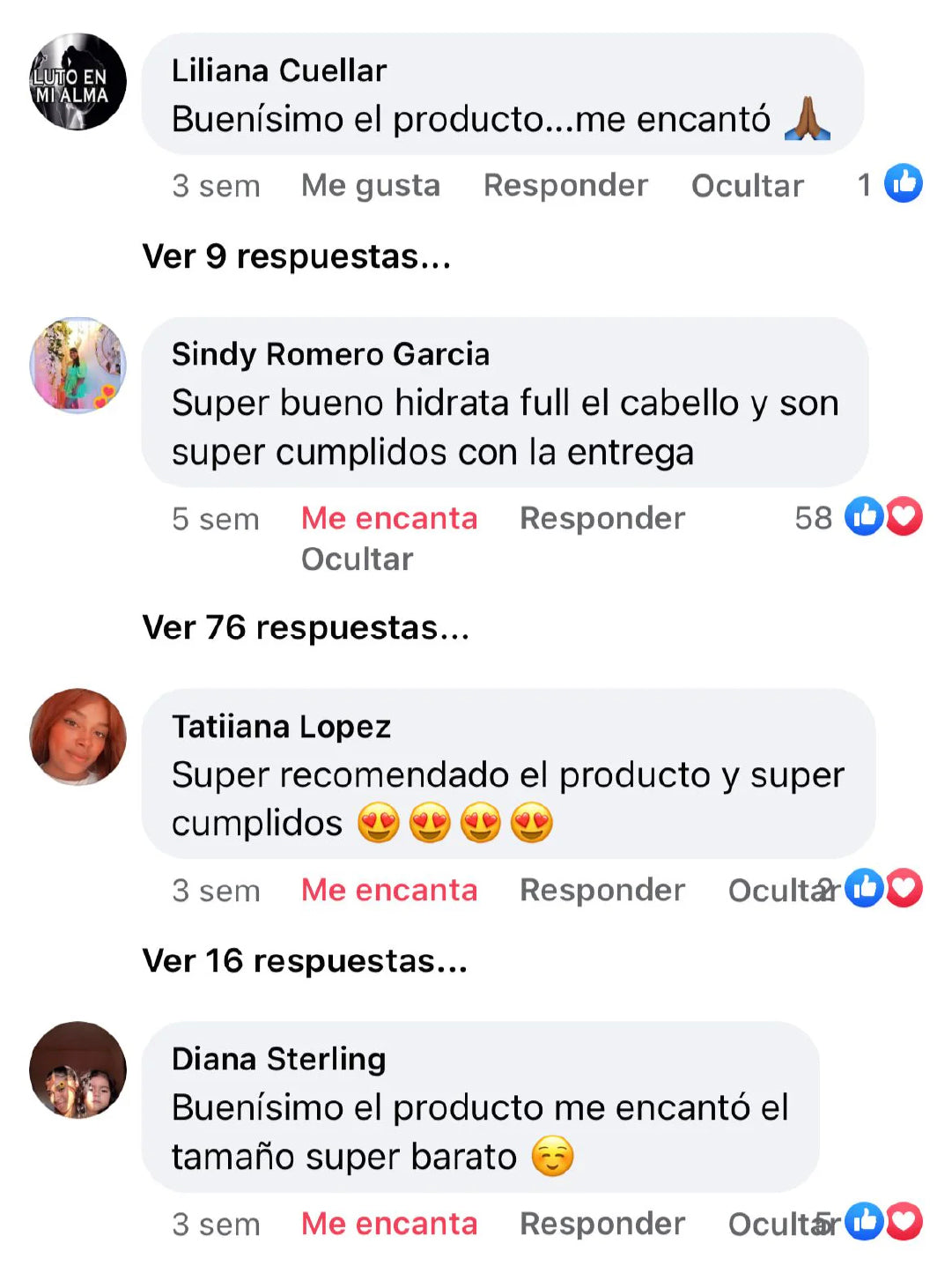The height and width of the screenshot is (1273, 952).
Task: Reply to Liliana Cuellar's comment
Action: (565, 186)
